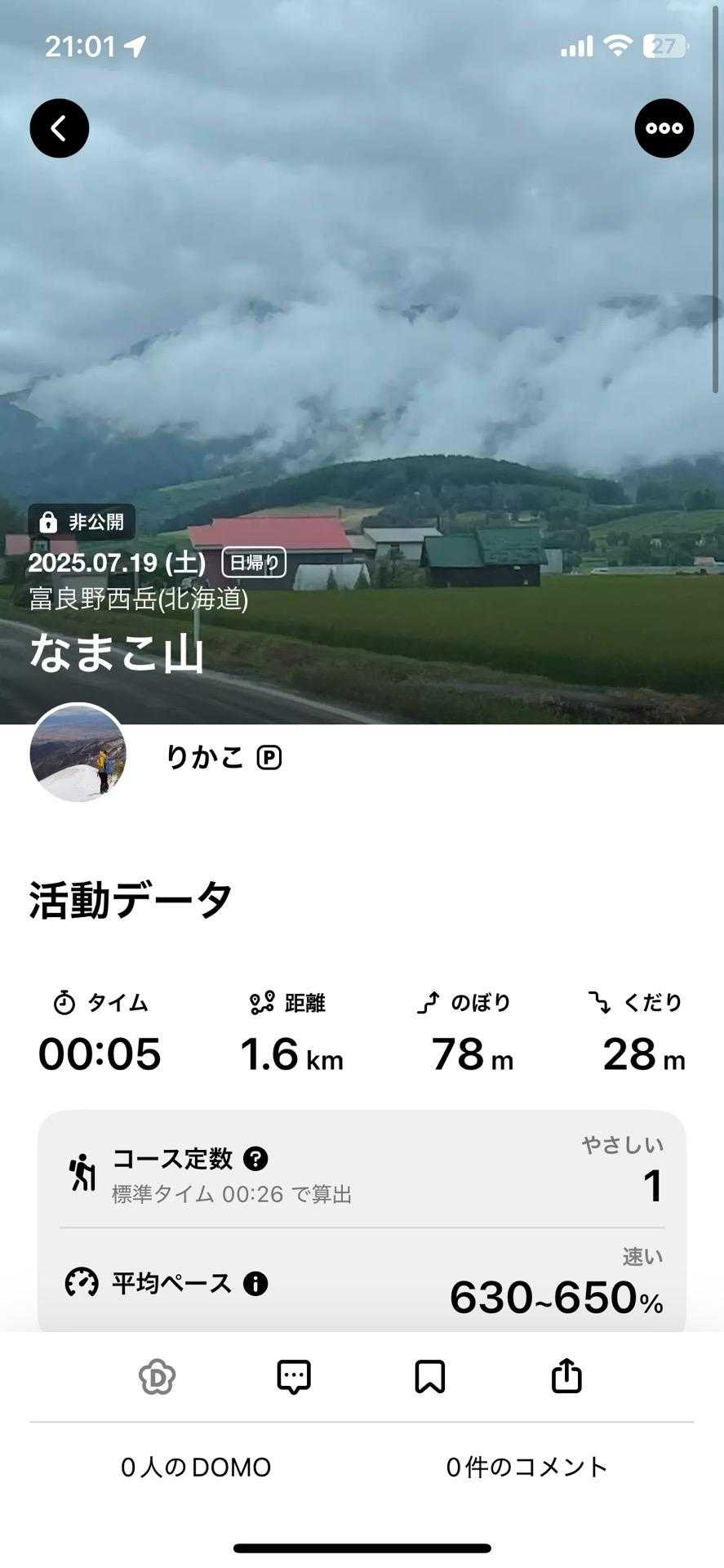Show info about 平均ペース
The image size is (724, 1568).
click(x=255, y=1284)
